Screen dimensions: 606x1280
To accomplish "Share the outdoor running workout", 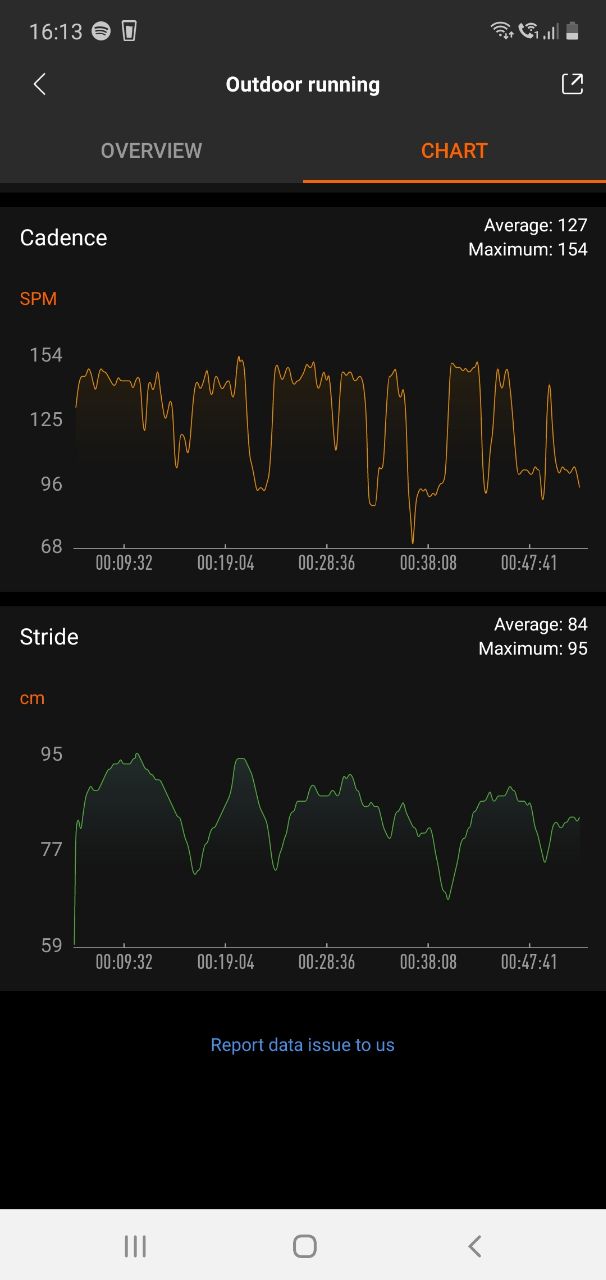I will tap(572, 85).
